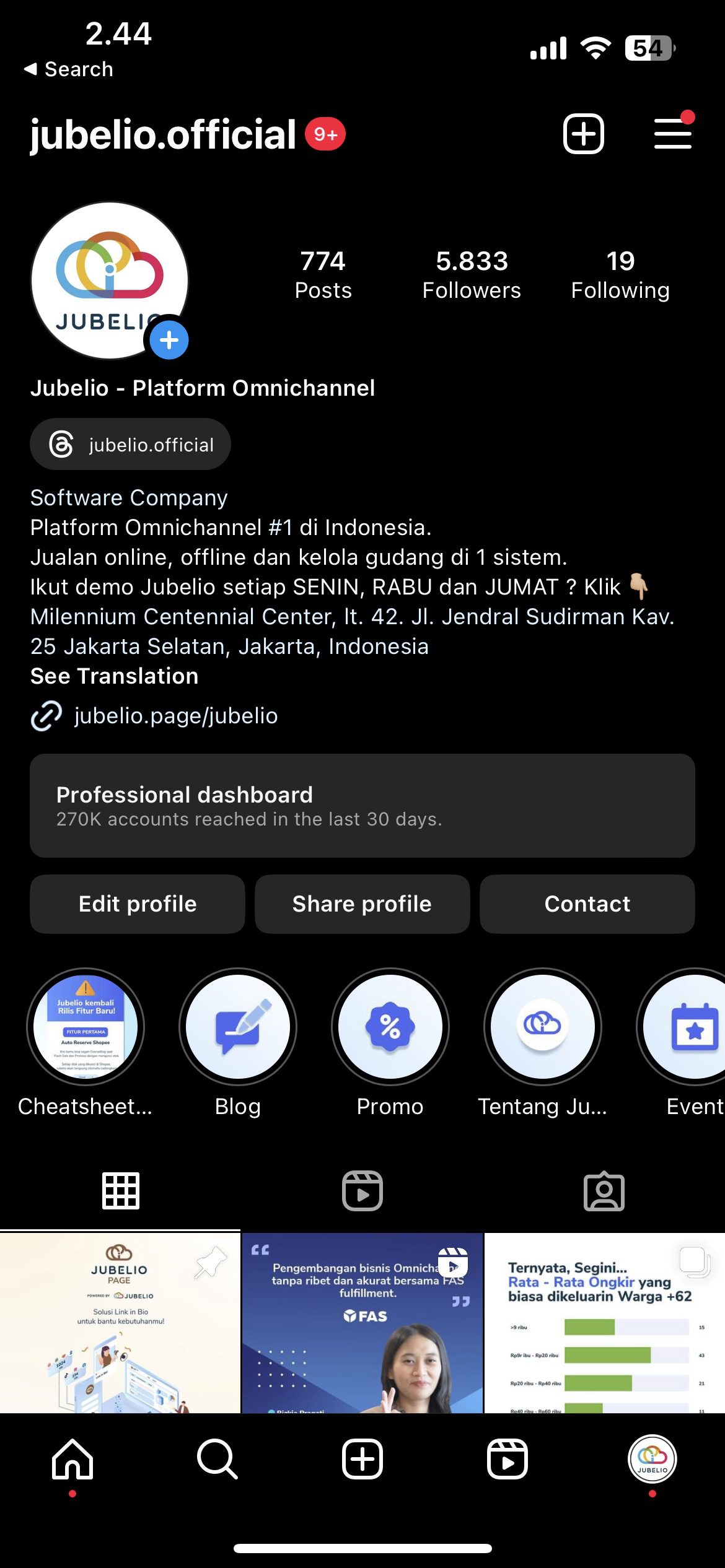Tap the Threads jubelio.official badge
The image size is (725, 1568).
tap(130, 443)
